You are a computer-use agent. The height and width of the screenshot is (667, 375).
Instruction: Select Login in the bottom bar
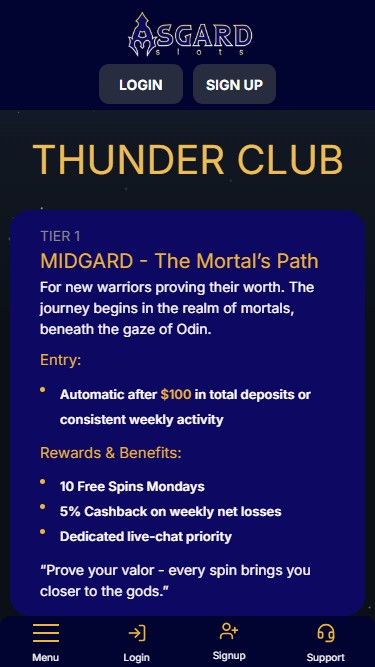click(137, 642)
